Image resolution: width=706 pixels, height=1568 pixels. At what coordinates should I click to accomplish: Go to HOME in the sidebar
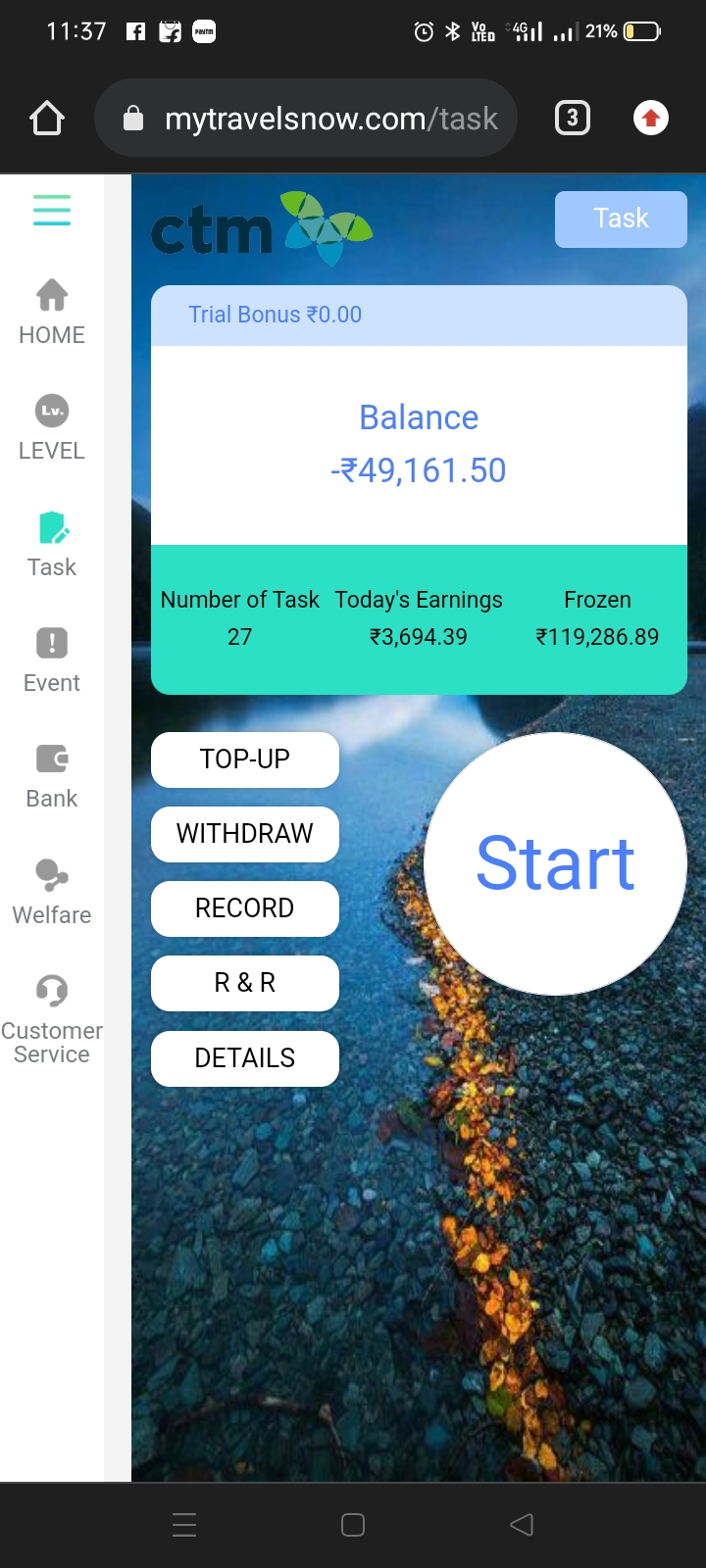(x=51, y=312)
